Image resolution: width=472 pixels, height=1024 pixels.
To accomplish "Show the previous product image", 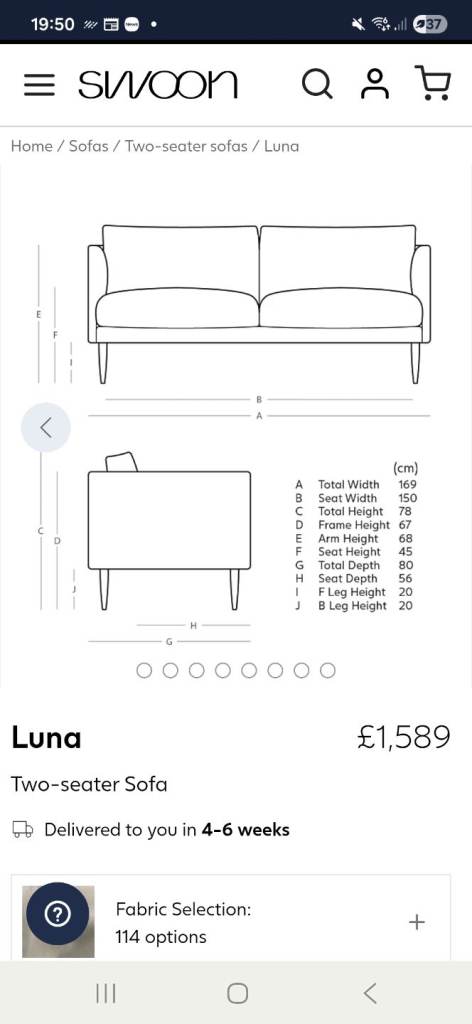I will click(46, 427).
